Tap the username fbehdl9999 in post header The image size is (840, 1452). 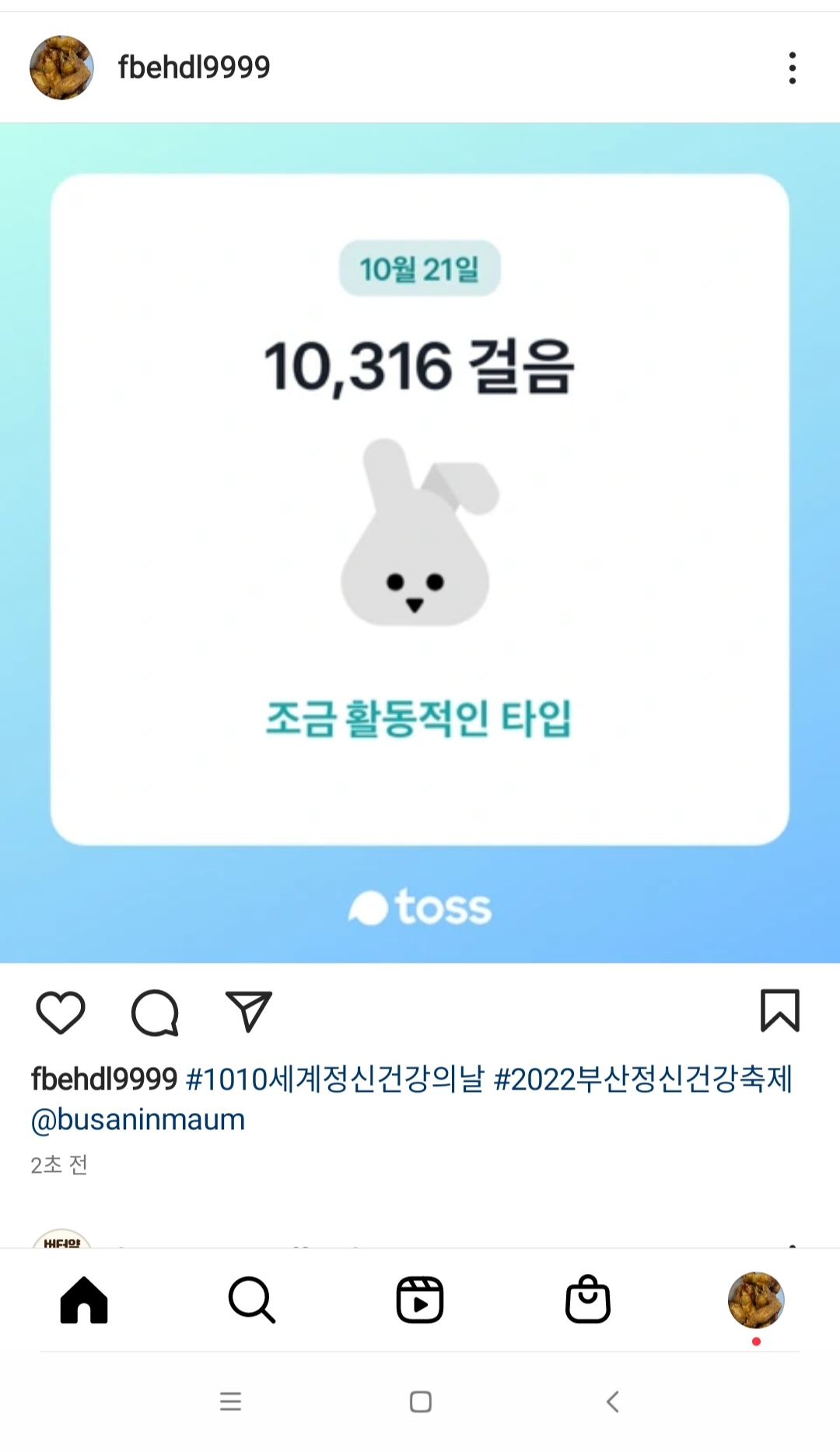tap(194, 68)
